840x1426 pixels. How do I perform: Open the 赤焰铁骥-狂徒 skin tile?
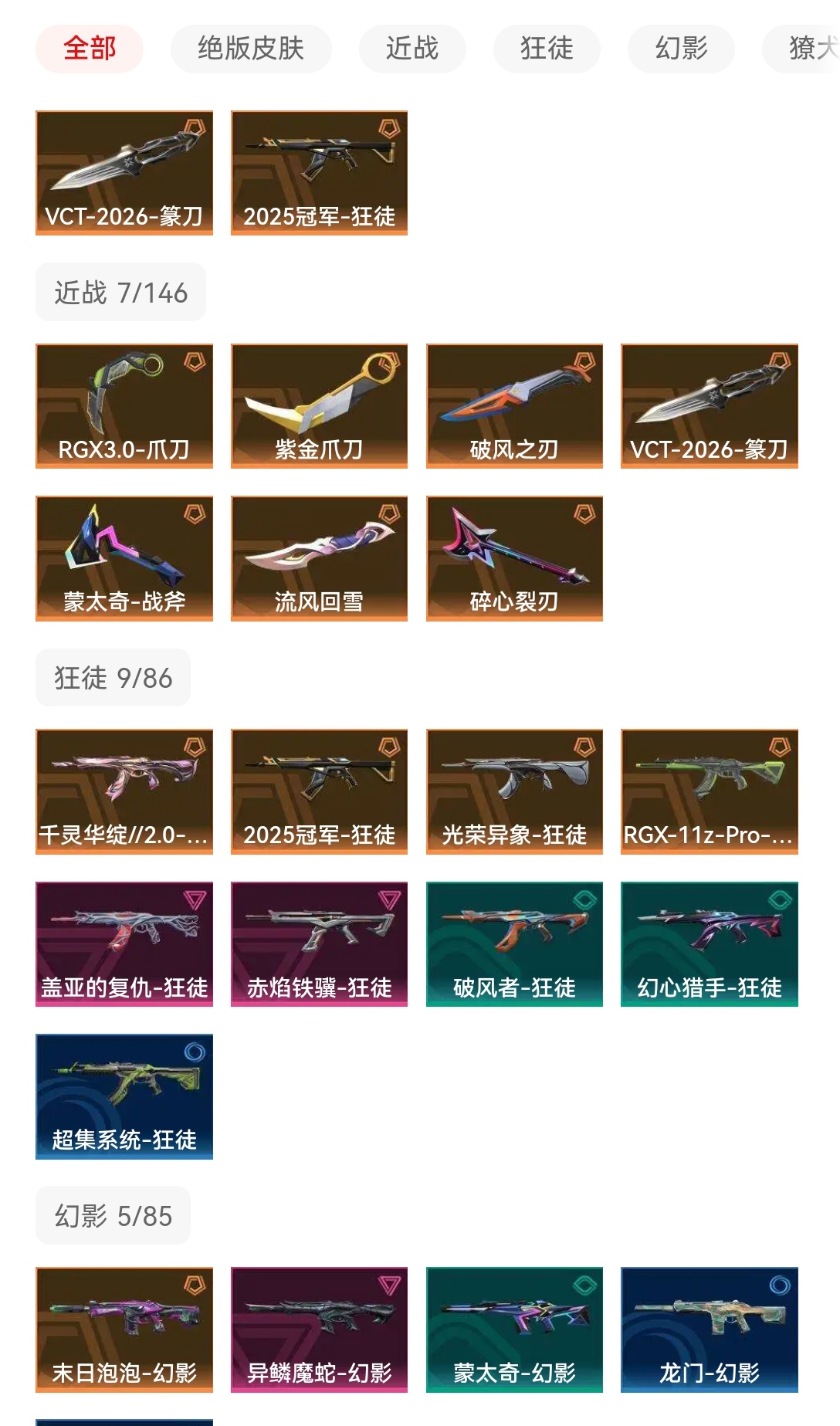(319, 944)
